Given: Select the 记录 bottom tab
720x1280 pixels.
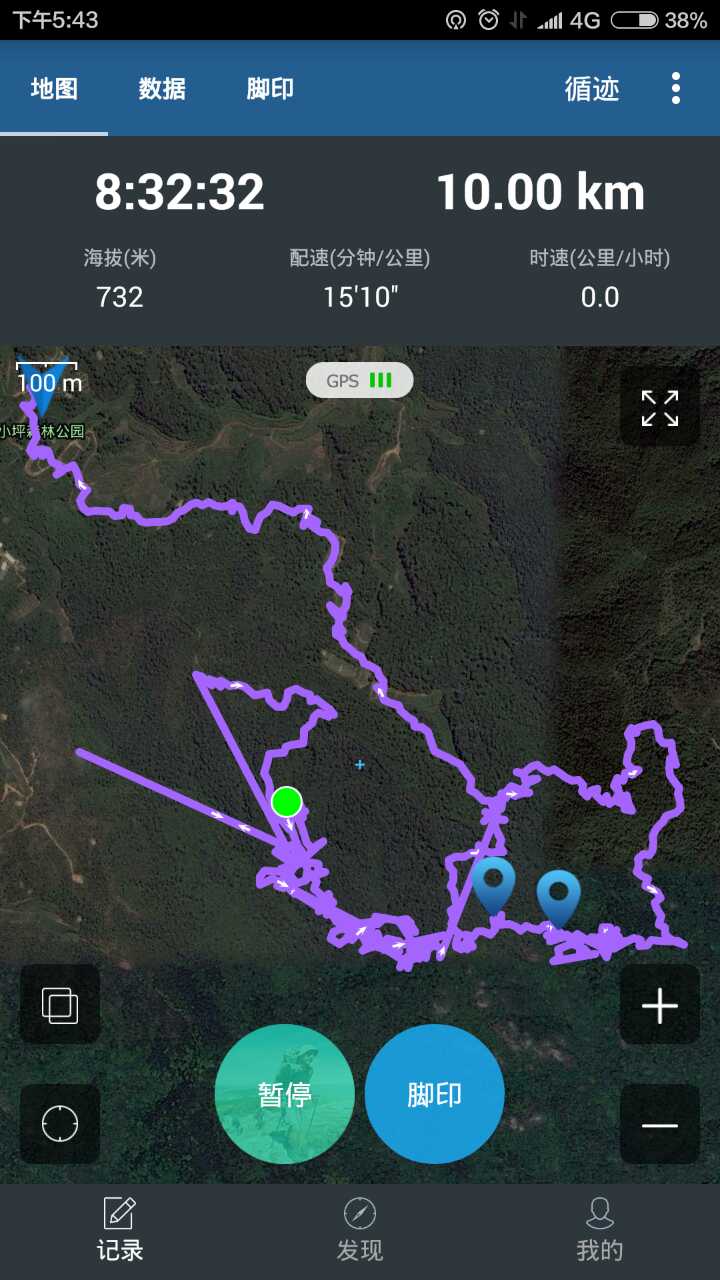Looking at the screenshot, I should 120,1230.
